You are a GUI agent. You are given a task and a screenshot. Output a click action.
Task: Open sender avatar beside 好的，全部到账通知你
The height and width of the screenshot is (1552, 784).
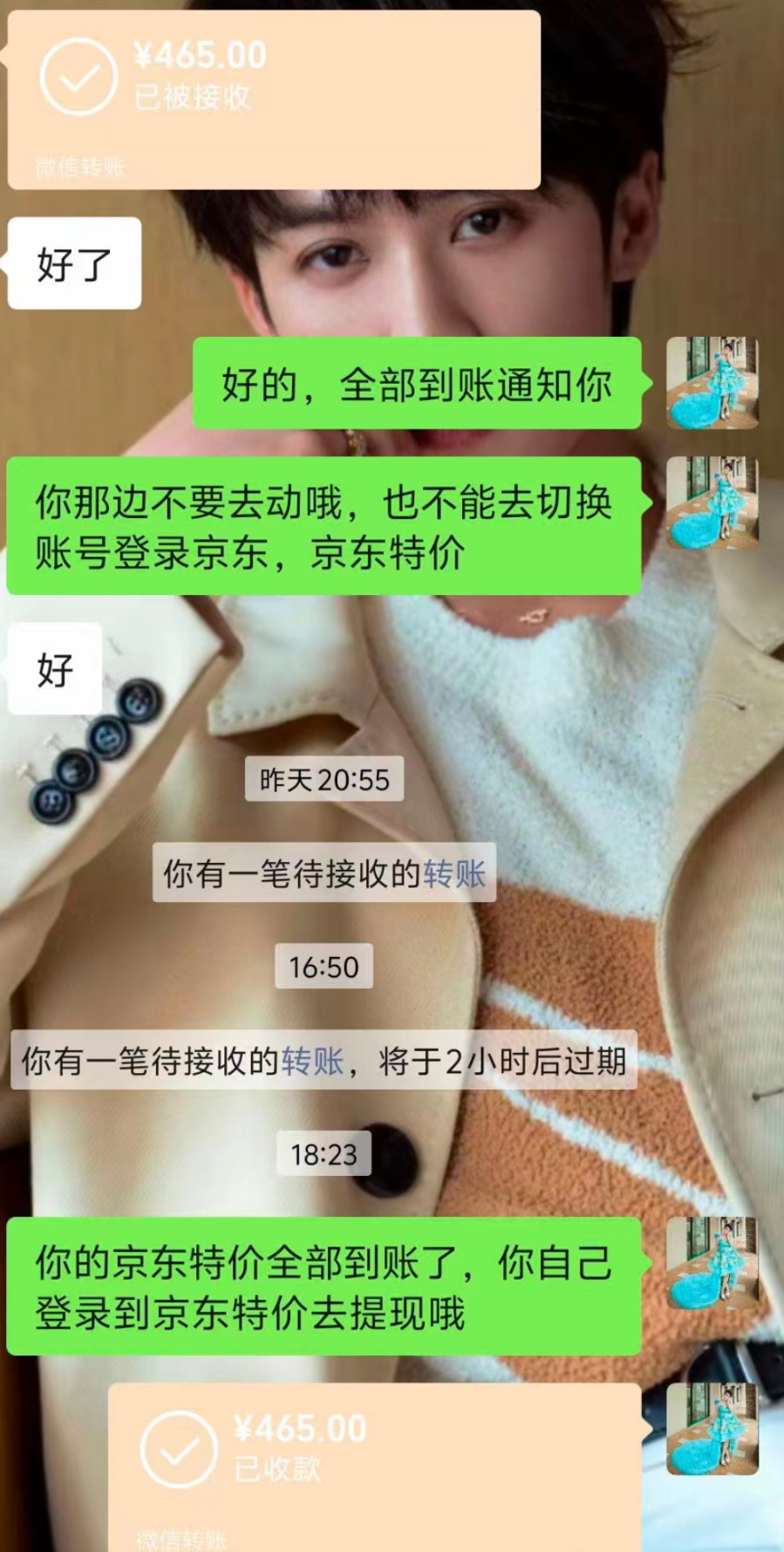point(712,383)
